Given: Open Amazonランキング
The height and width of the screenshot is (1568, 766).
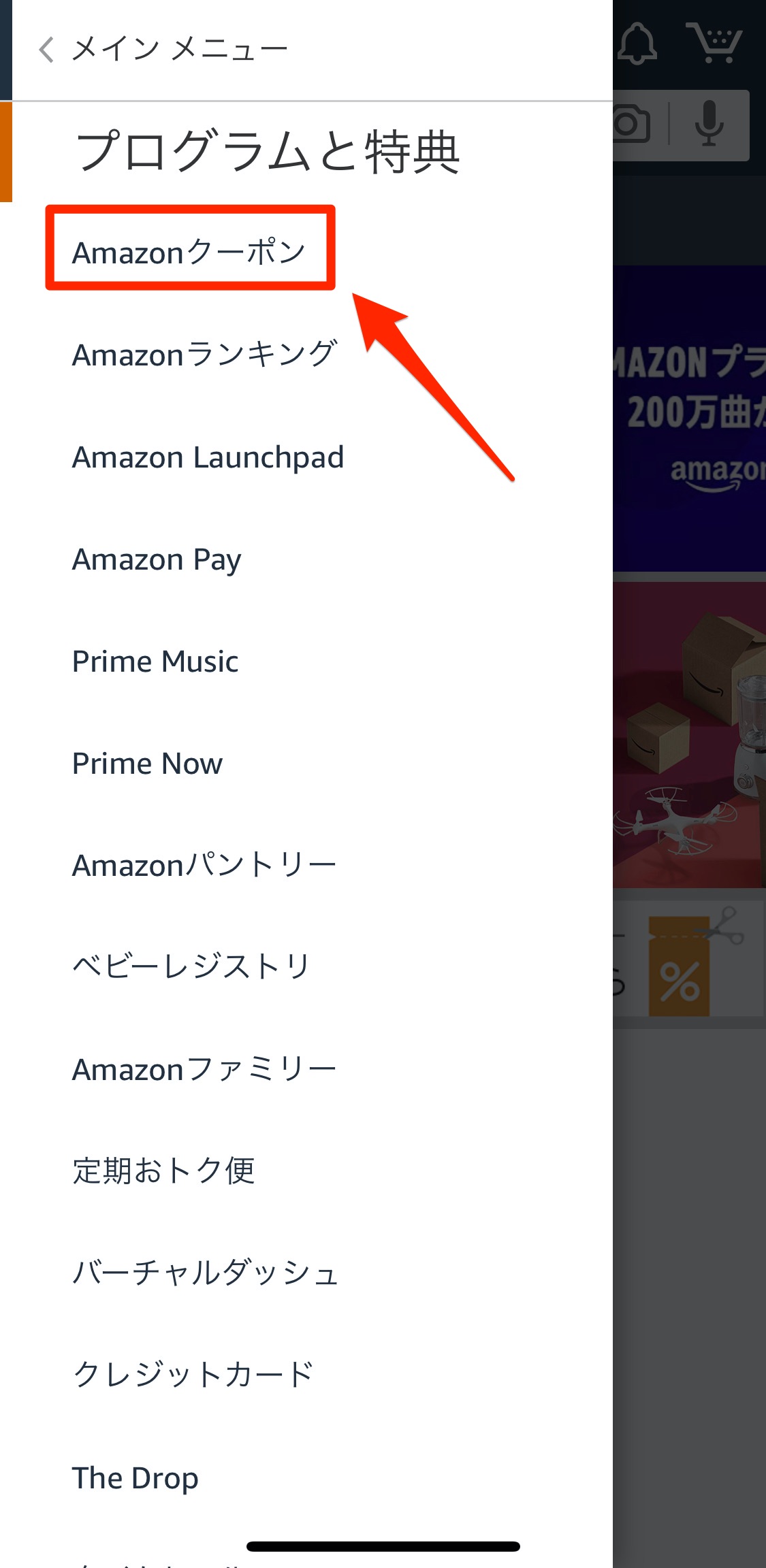Looking at the screenshot, I should coord(204,355).
